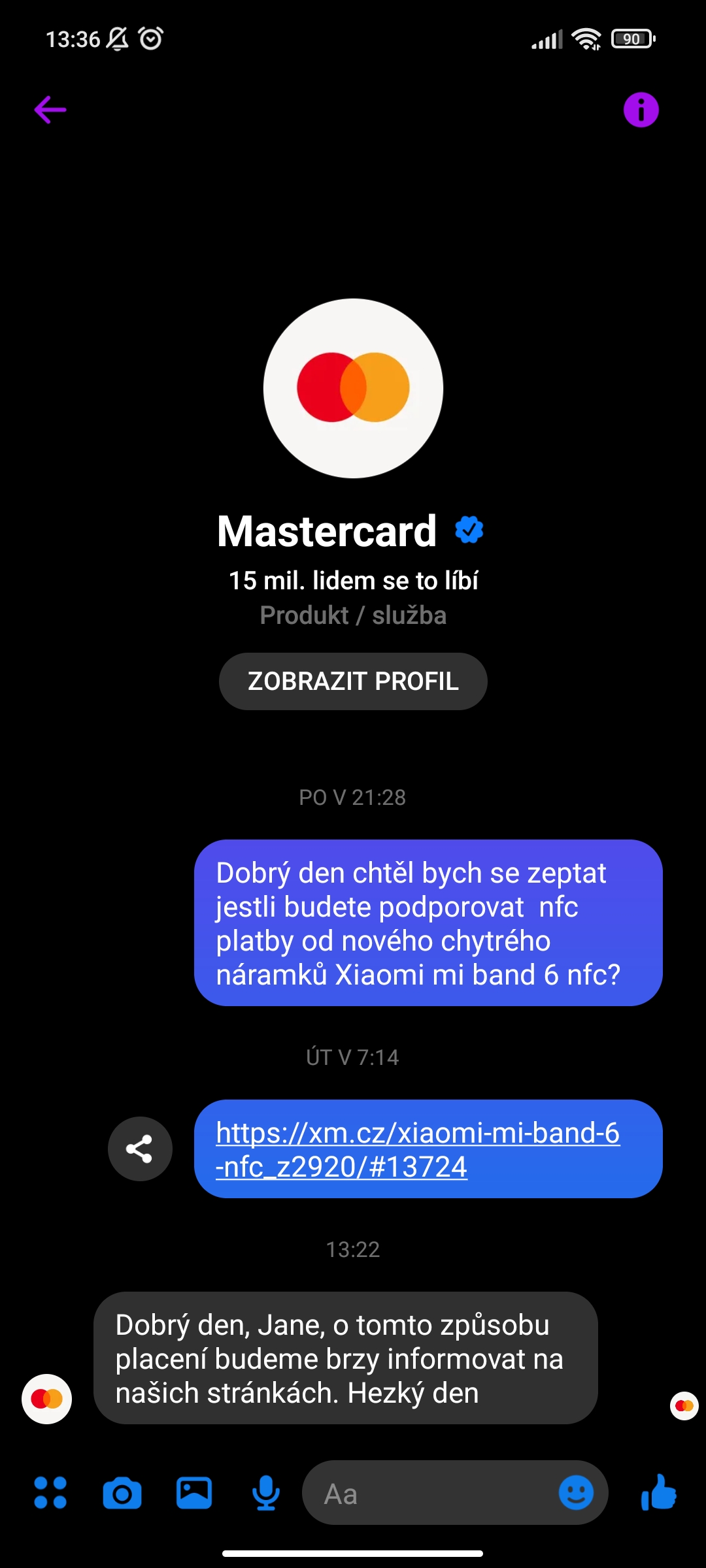Image resolution: width=706 pixels, height=1568 pixels.
Task: Open the emoji picker in message field
Action: click(576, 1492)
